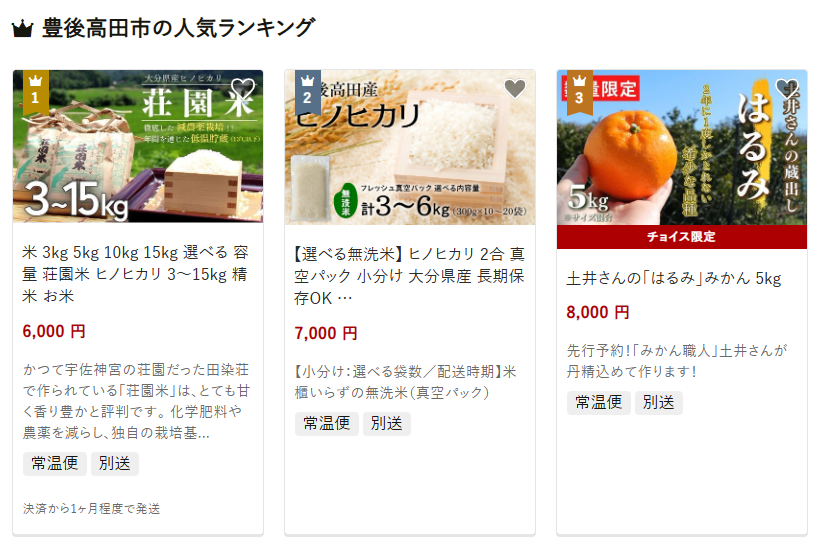Favorite the はるみ mikan product
This screenshot has height=545, width=817.
(x=786, y=88)
